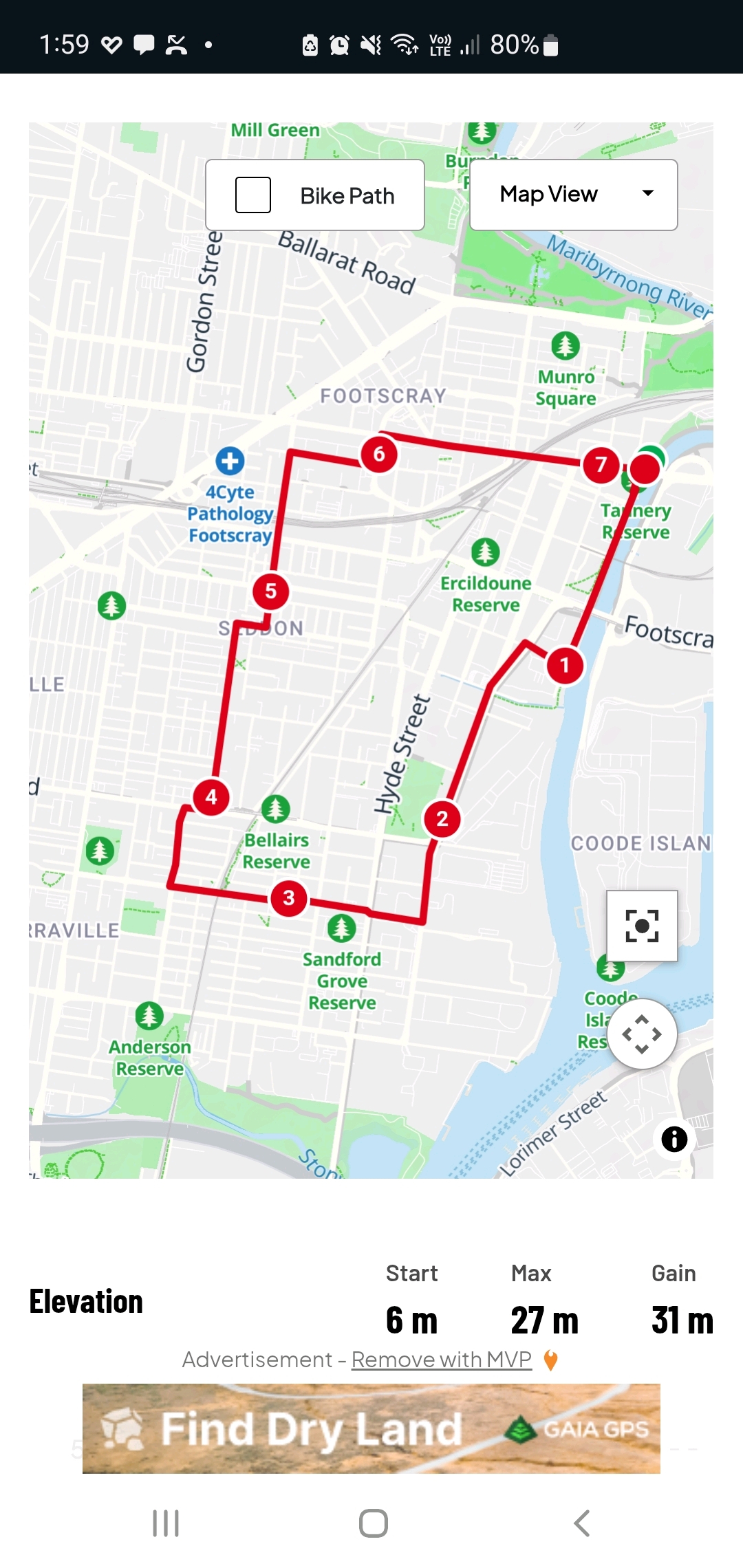Tap the map pan arrows button

pyautogui.click(x=641, y=1034)
